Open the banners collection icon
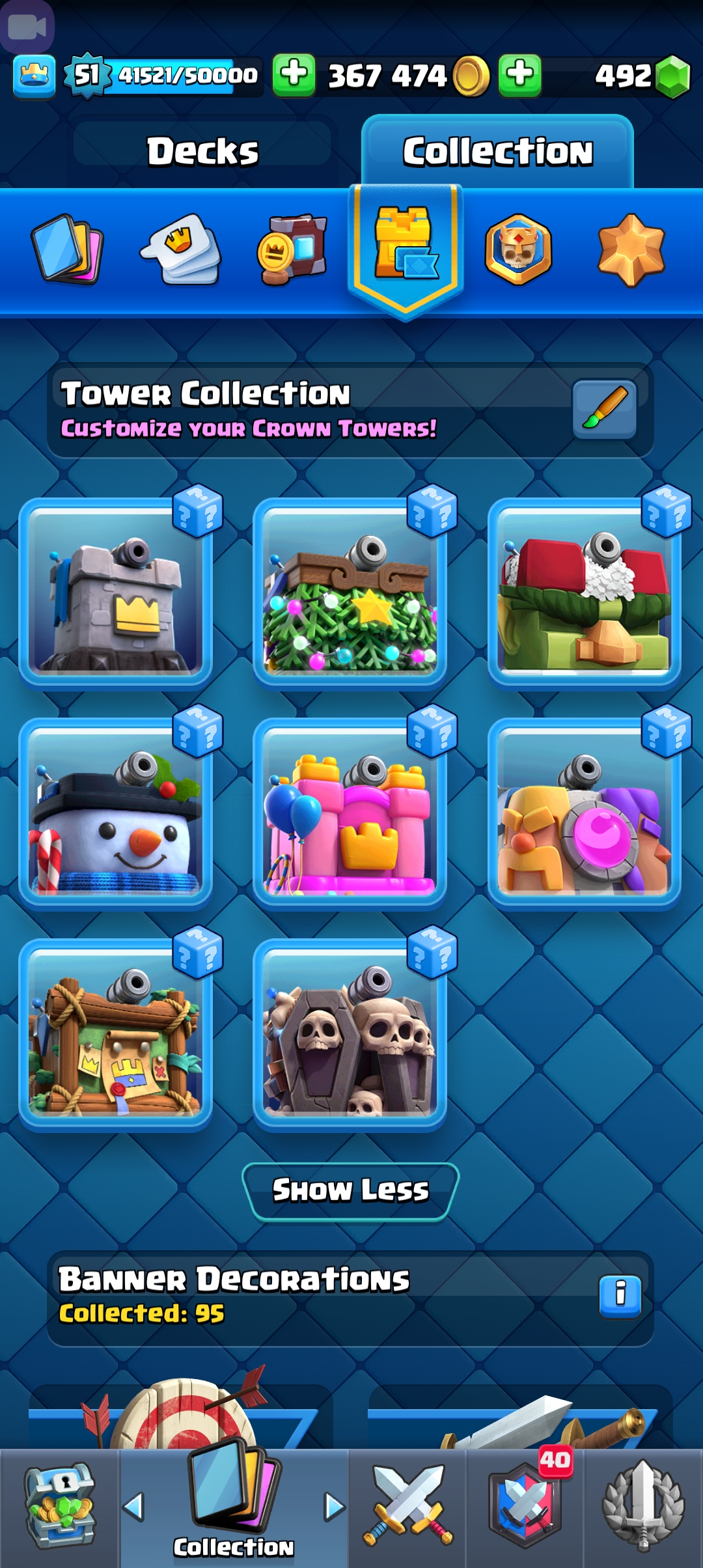The height and width of the screenshot is (1568, 703). click(292, 249)
